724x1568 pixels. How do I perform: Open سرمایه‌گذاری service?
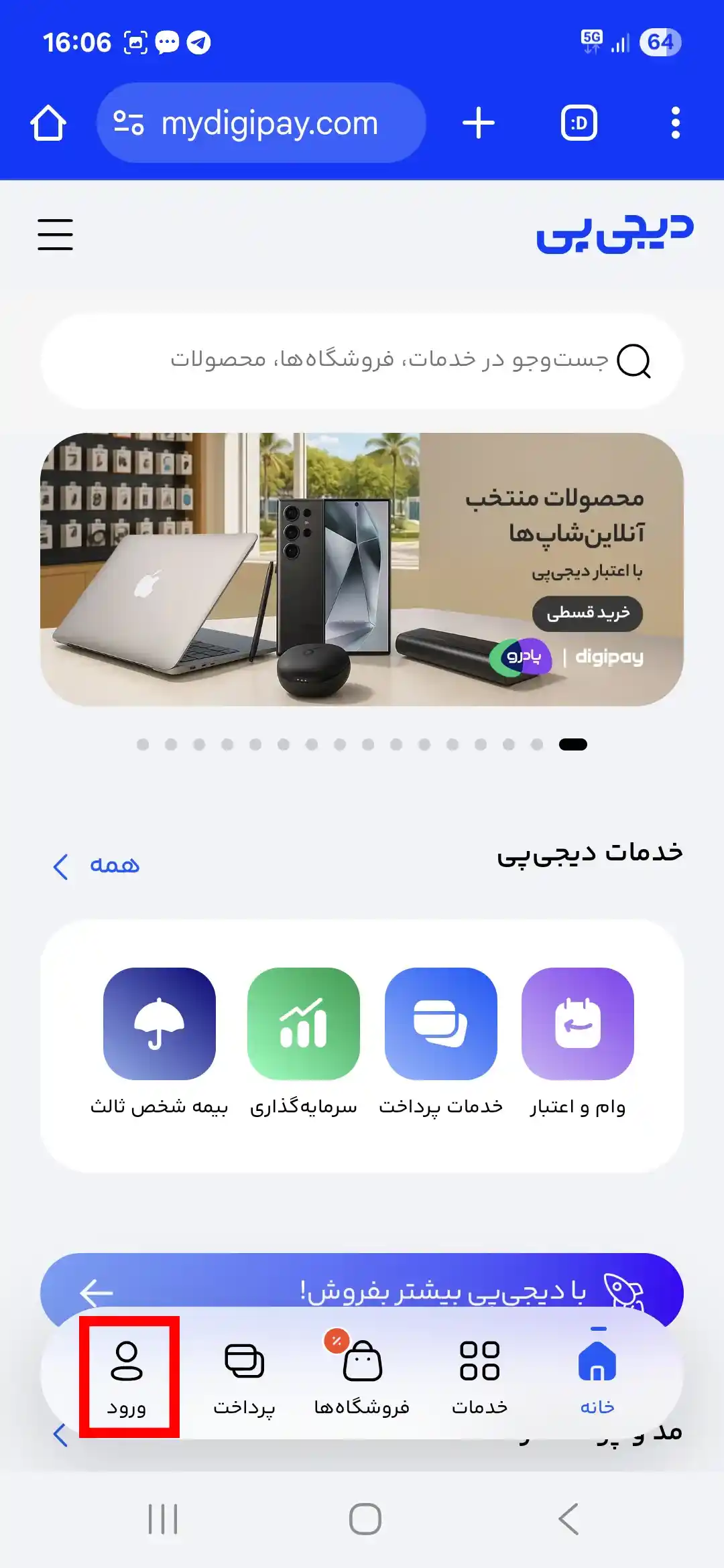tap(303, 1042)
